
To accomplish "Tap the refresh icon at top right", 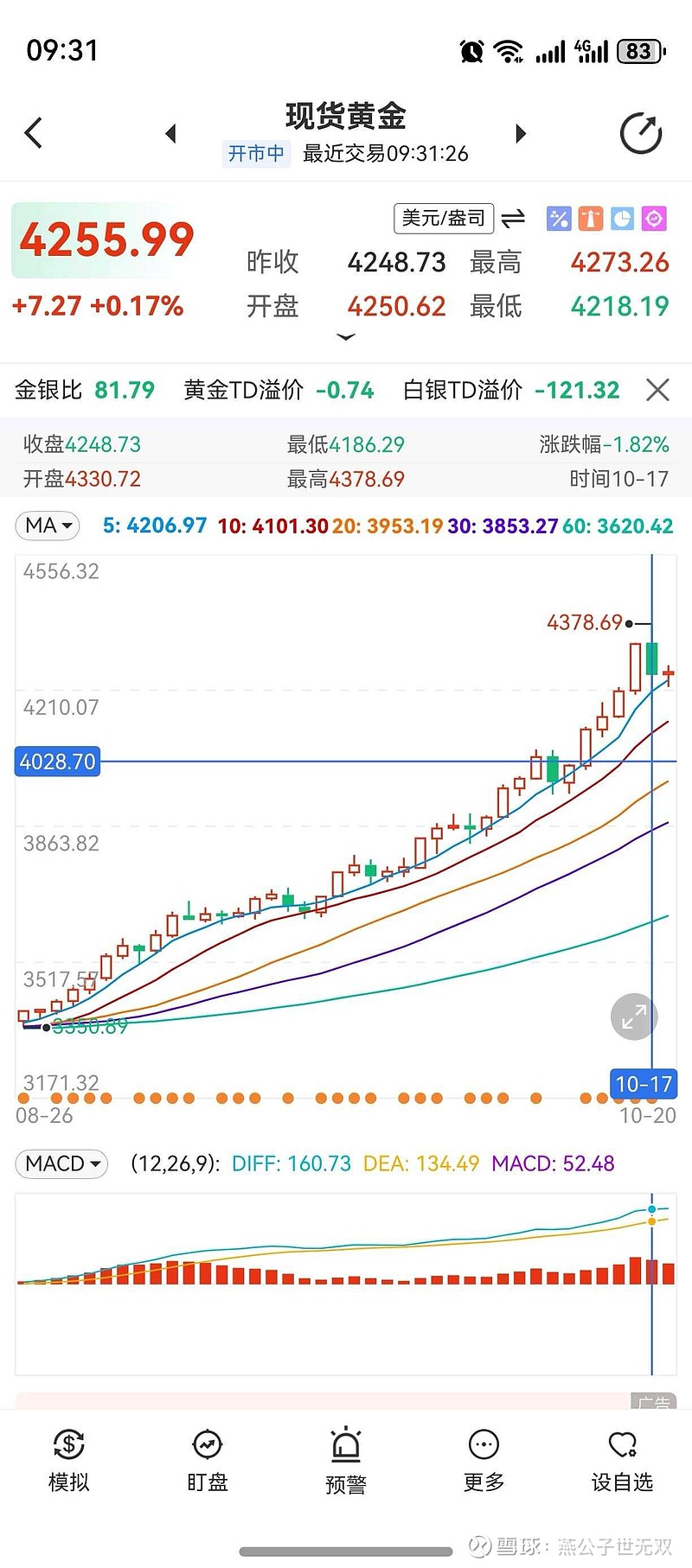I will (x=641, y=133).
